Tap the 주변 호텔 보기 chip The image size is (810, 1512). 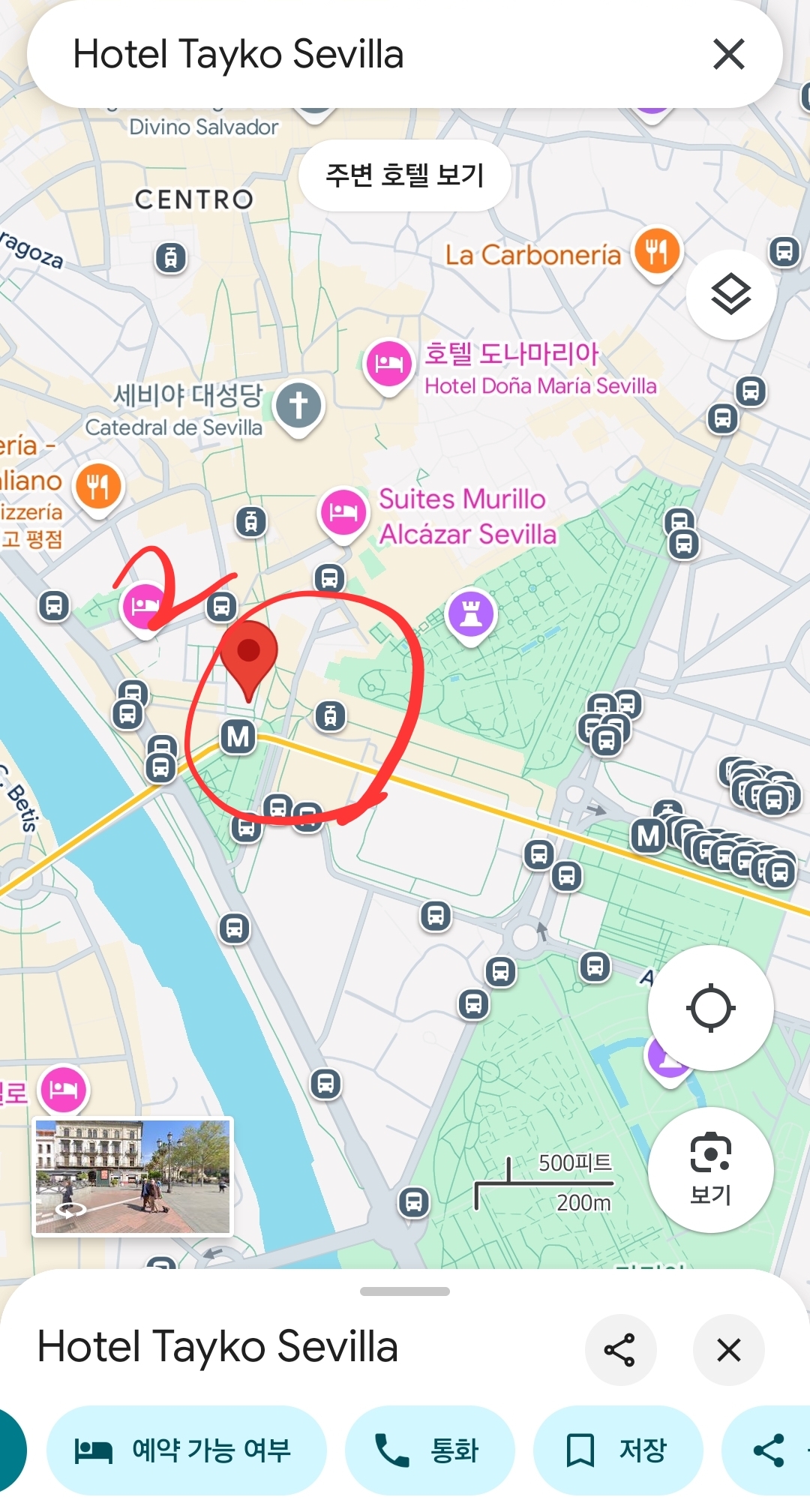[x=405, y=175]
